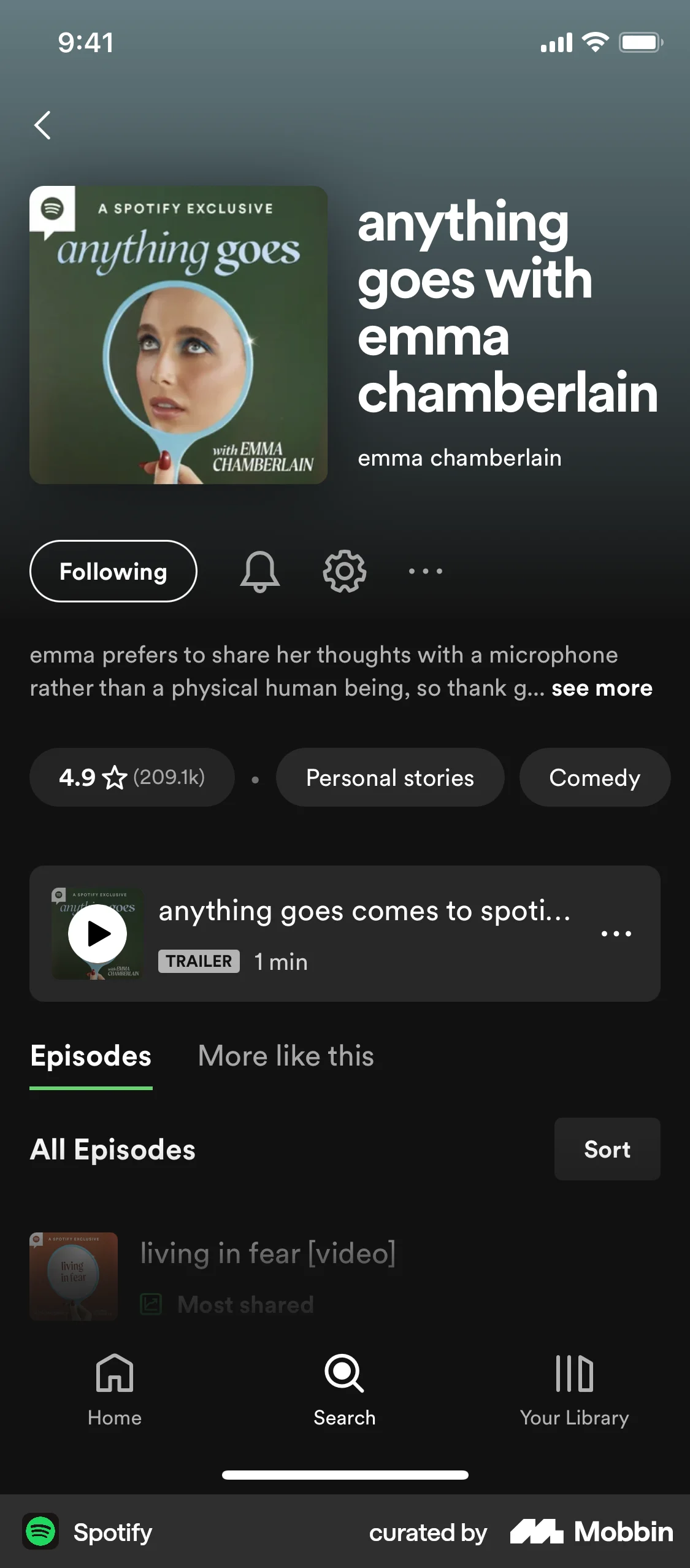Open emma chamberlain's creator page
Viewport: 690px width, 1568px height.
[x=459, y=458]
